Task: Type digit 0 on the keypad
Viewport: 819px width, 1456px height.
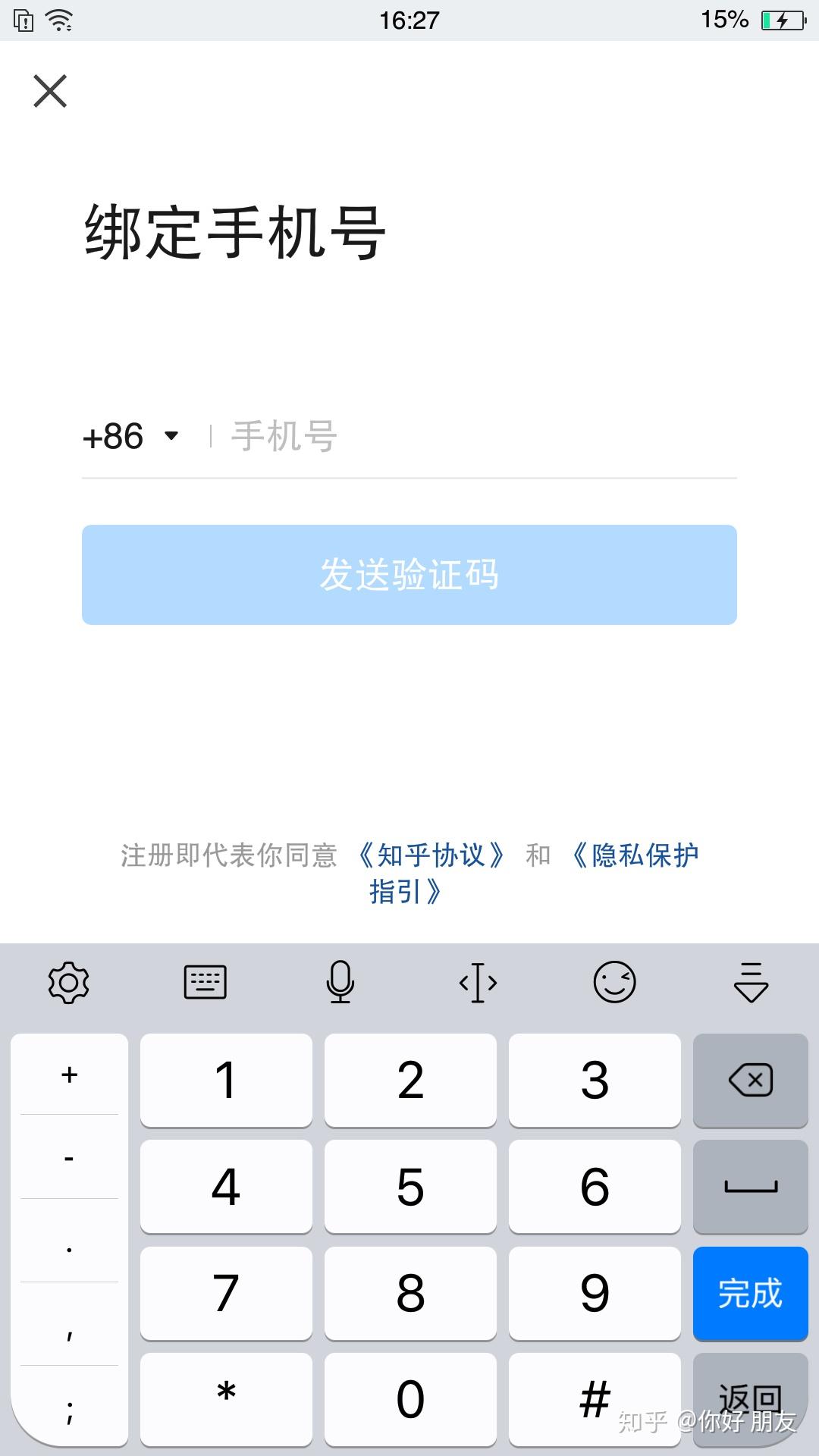Action: [x=410, y=1399]
